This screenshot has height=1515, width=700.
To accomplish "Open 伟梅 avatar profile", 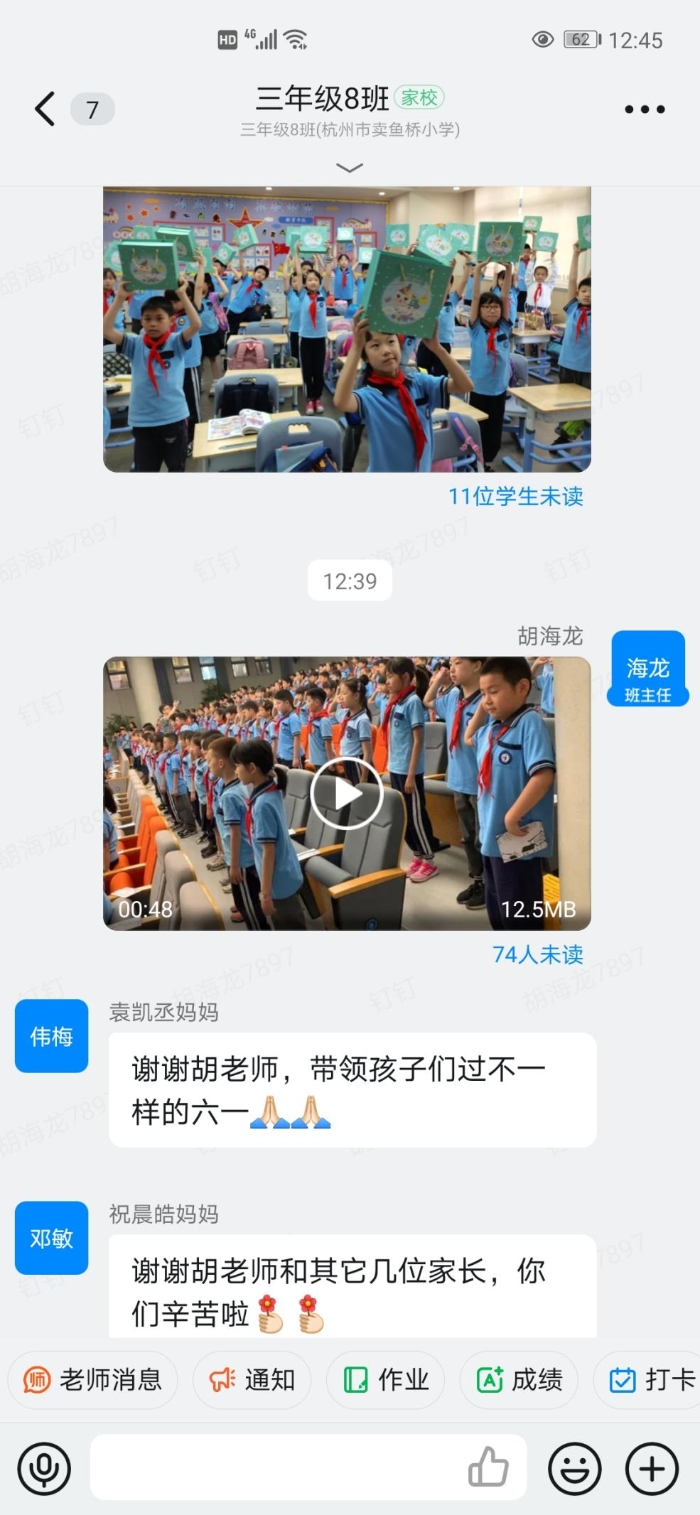I will [x=51, y=1036].
